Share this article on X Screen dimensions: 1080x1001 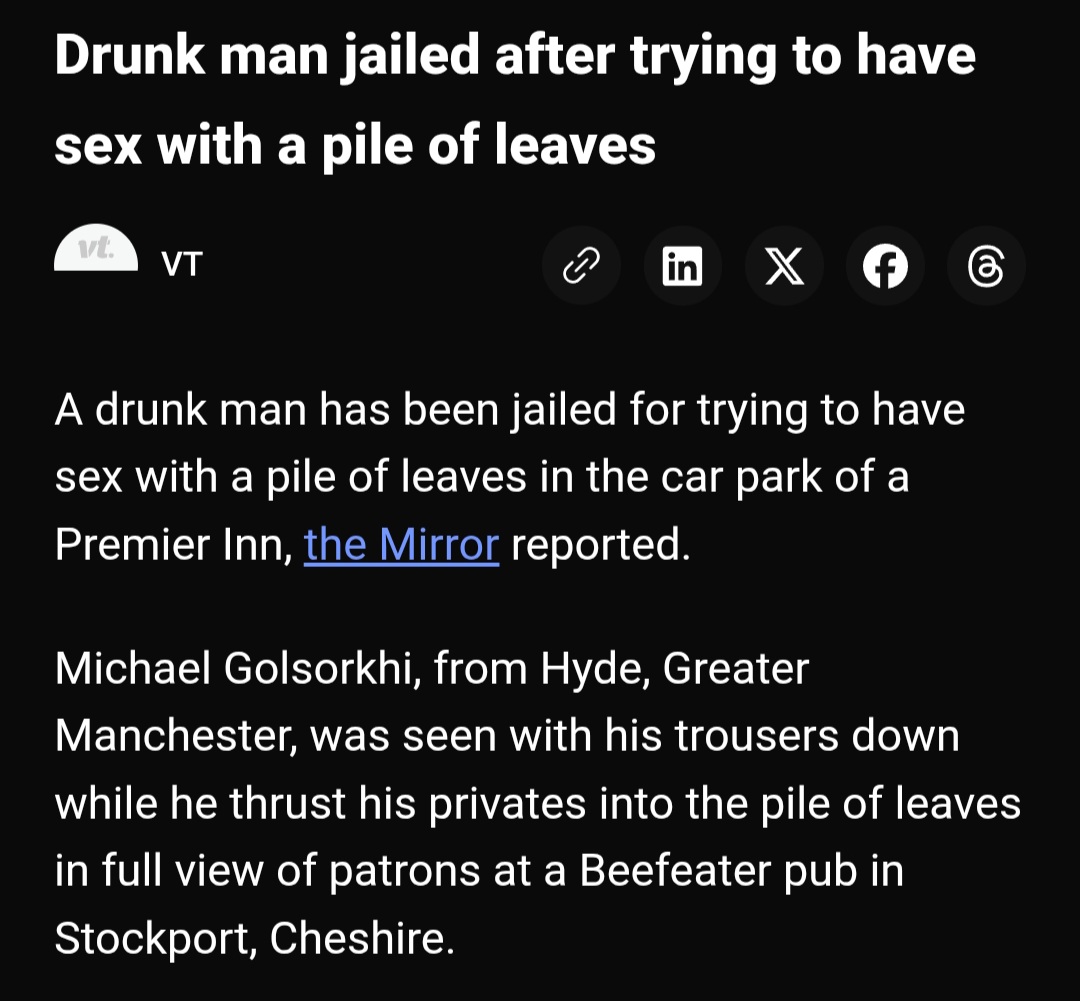coord(785,266)
